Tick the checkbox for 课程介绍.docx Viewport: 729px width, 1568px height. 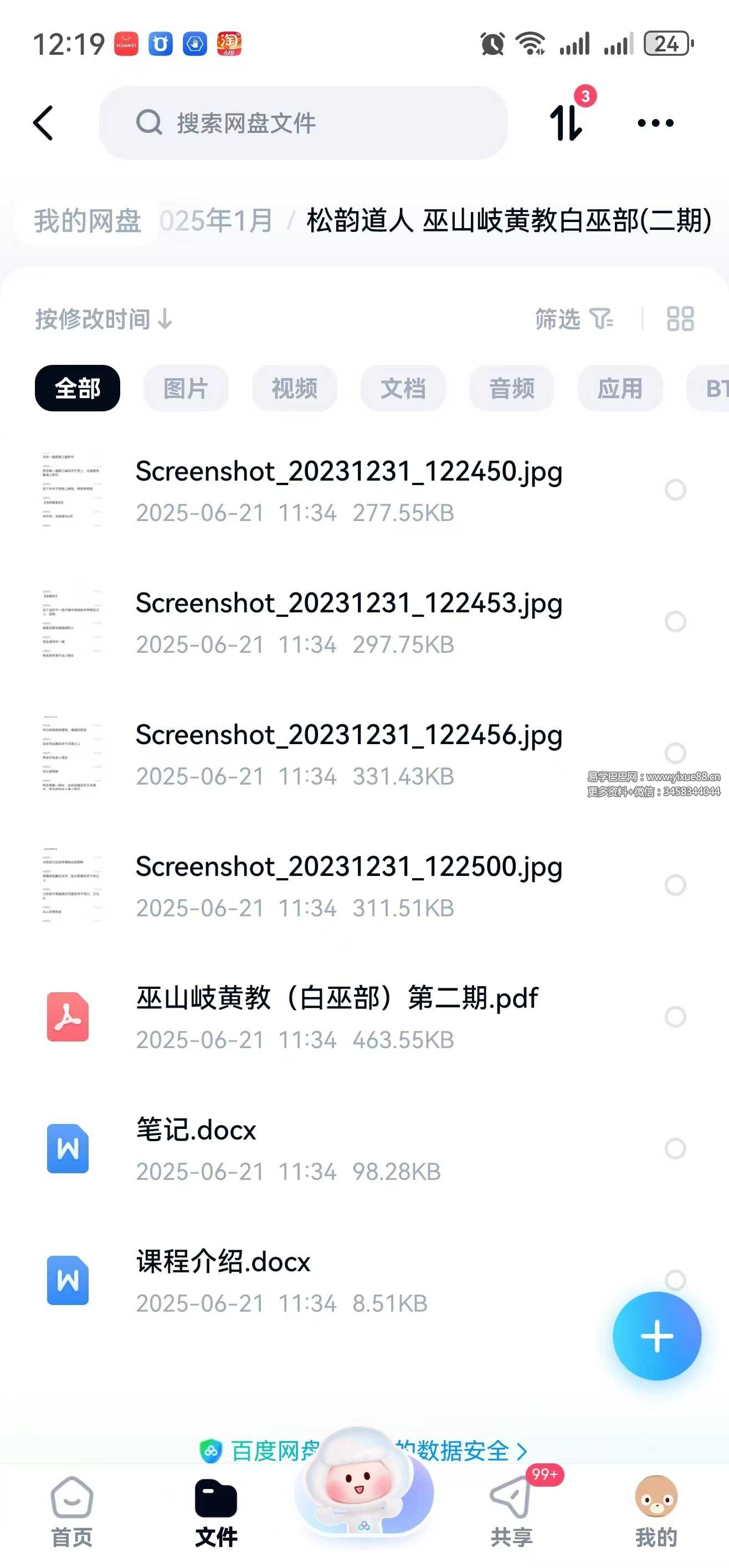[x=675, y=1280]
